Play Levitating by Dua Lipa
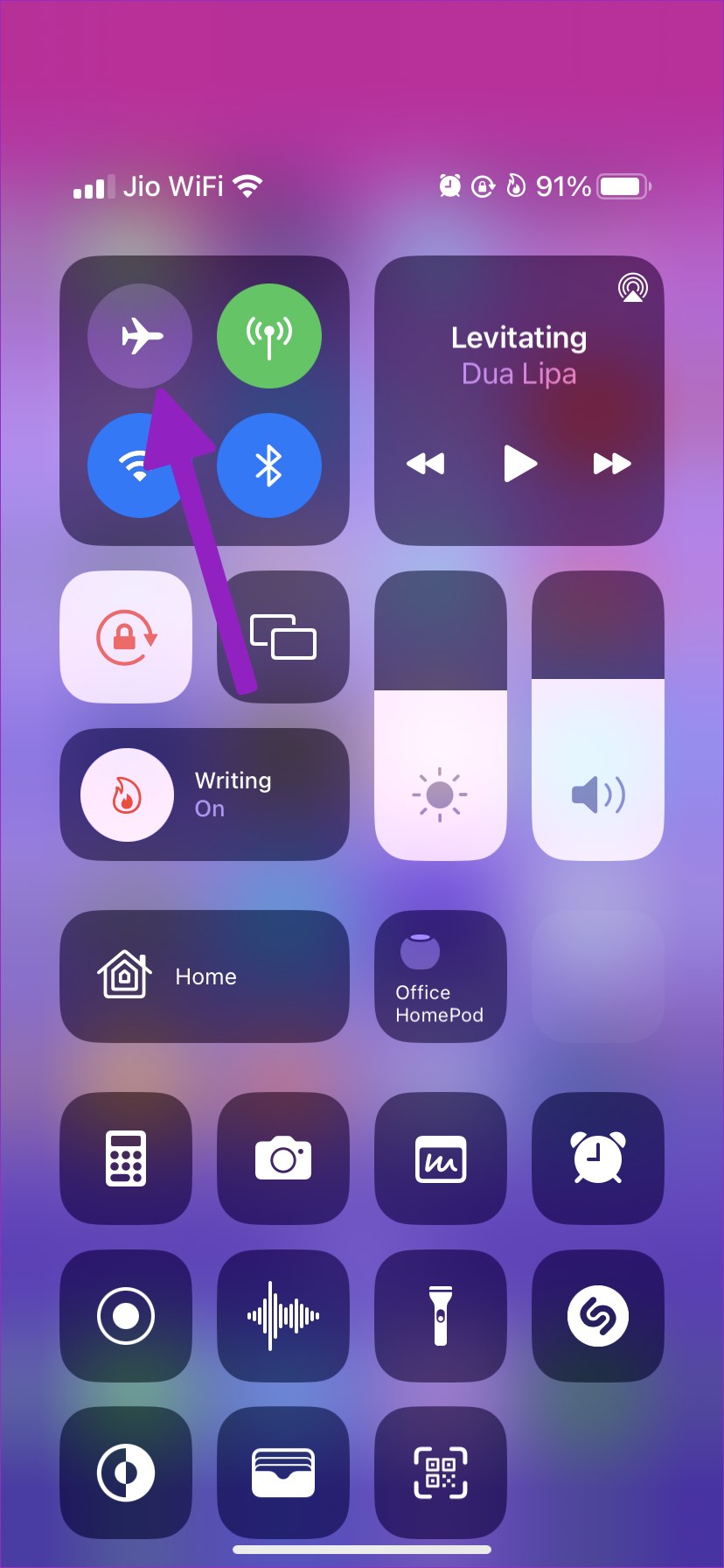724x1568 pixels. (519, 463)
